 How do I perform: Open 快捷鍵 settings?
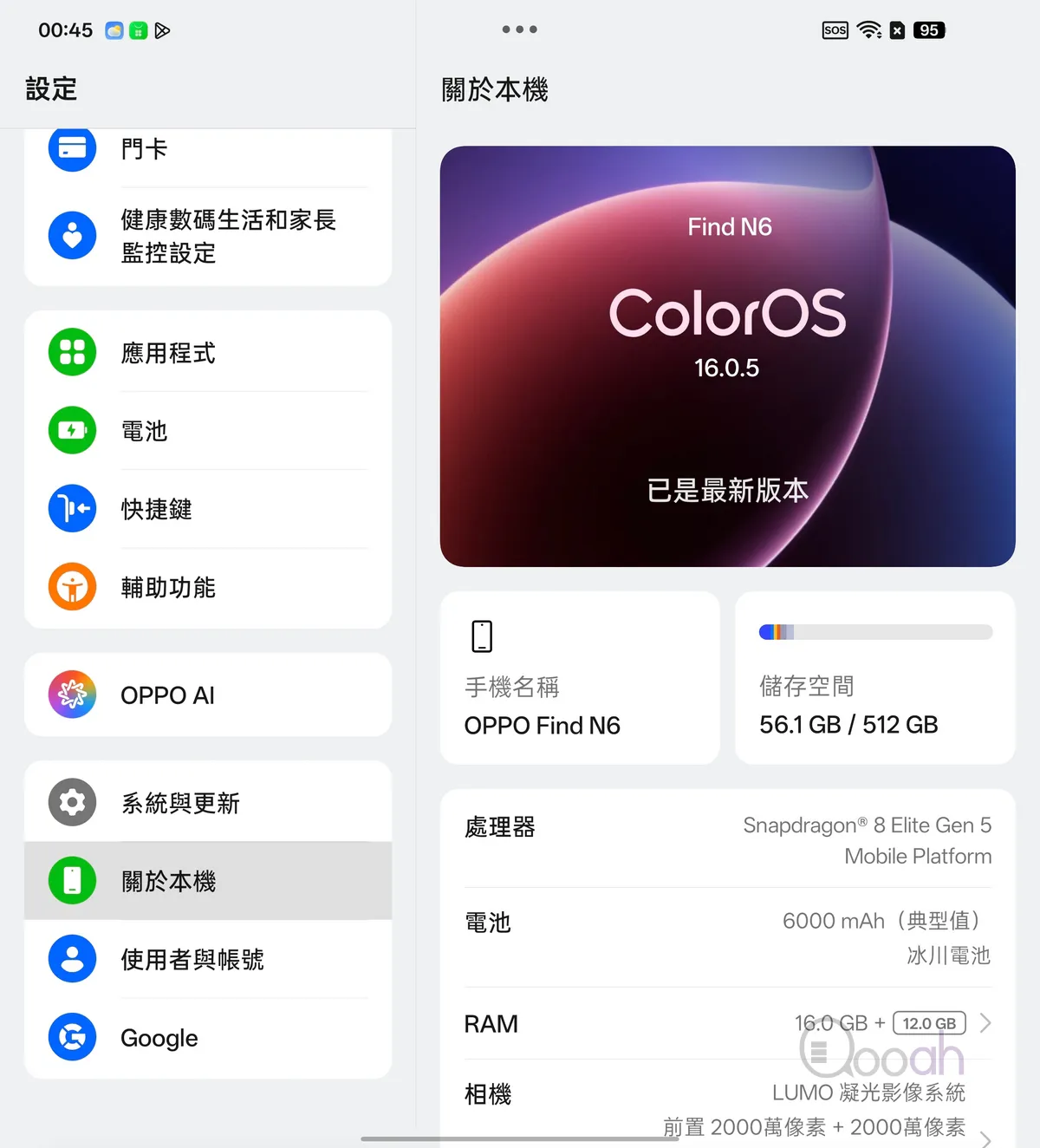point(208,509)
